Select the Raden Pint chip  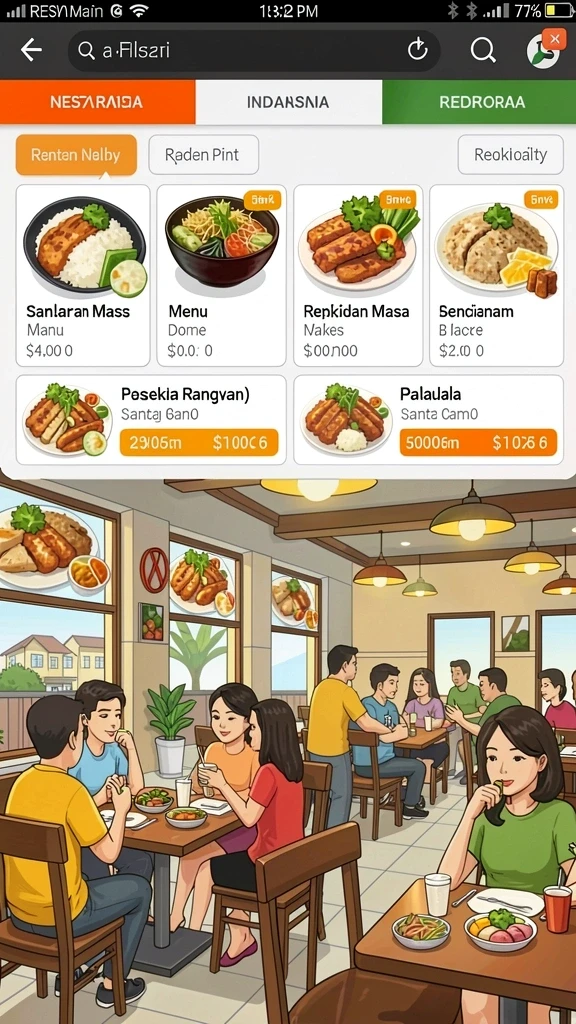click(x=203, y=155)
